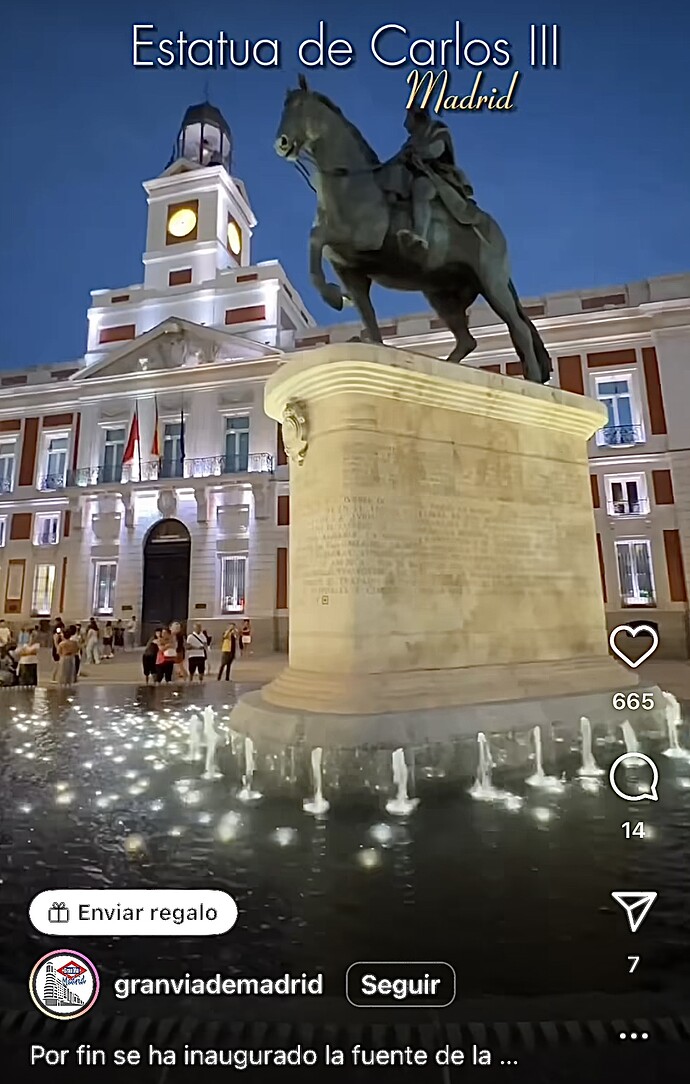The width and height of the screenshot is (690, 1084).
Task: Open the granviademadrid username link
Action: pyautogui.click(x=218, y=985)
